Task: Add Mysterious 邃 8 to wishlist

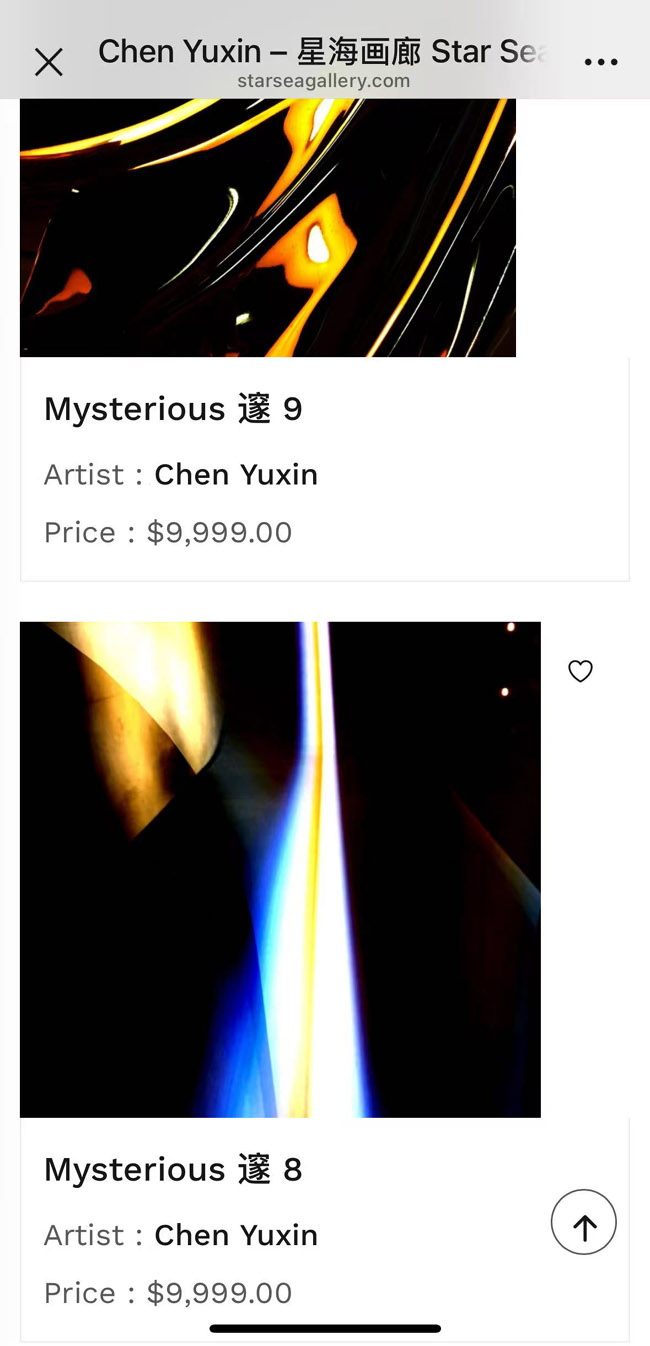Action: pos(580,672)
